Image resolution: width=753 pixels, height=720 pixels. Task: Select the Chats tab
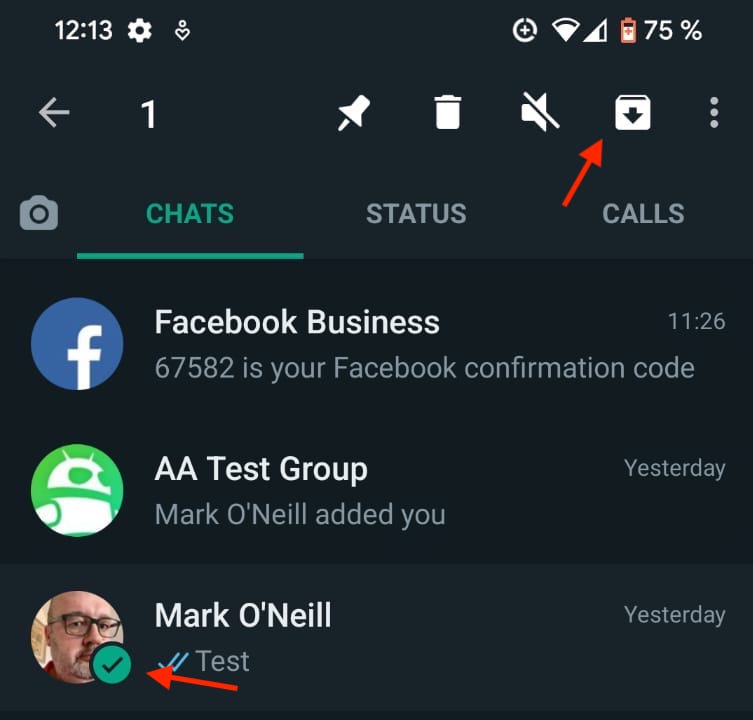click(190, 213)
